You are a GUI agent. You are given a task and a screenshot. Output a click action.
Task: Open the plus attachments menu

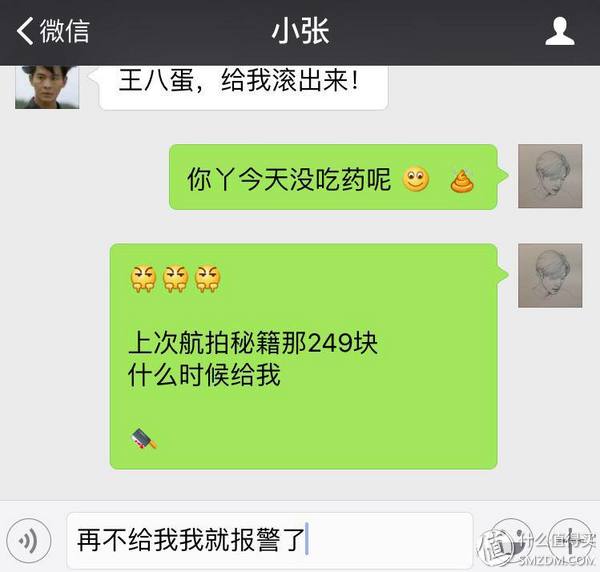569,539
